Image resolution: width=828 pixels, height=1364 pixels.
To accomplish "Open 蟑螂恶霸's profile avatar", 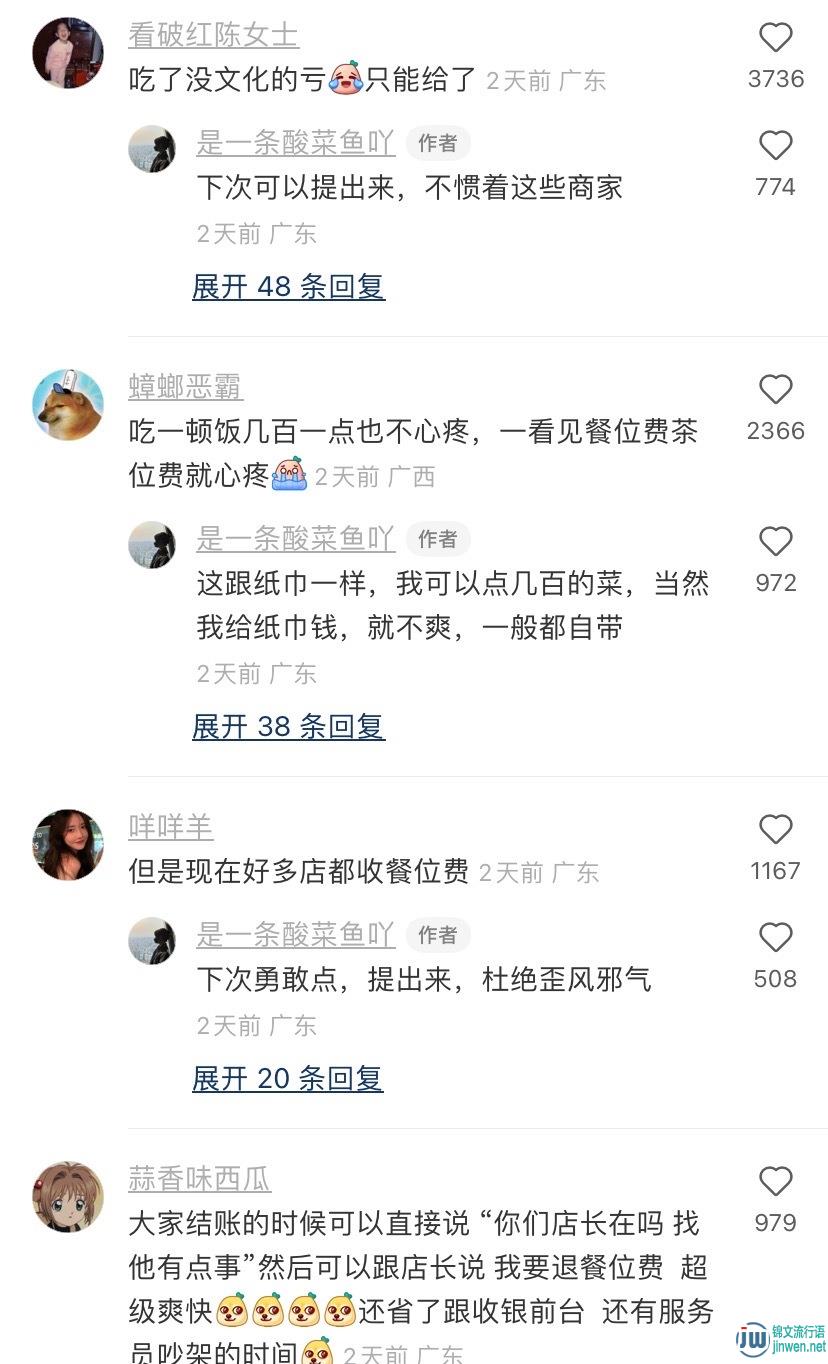I will pos(68,404).
